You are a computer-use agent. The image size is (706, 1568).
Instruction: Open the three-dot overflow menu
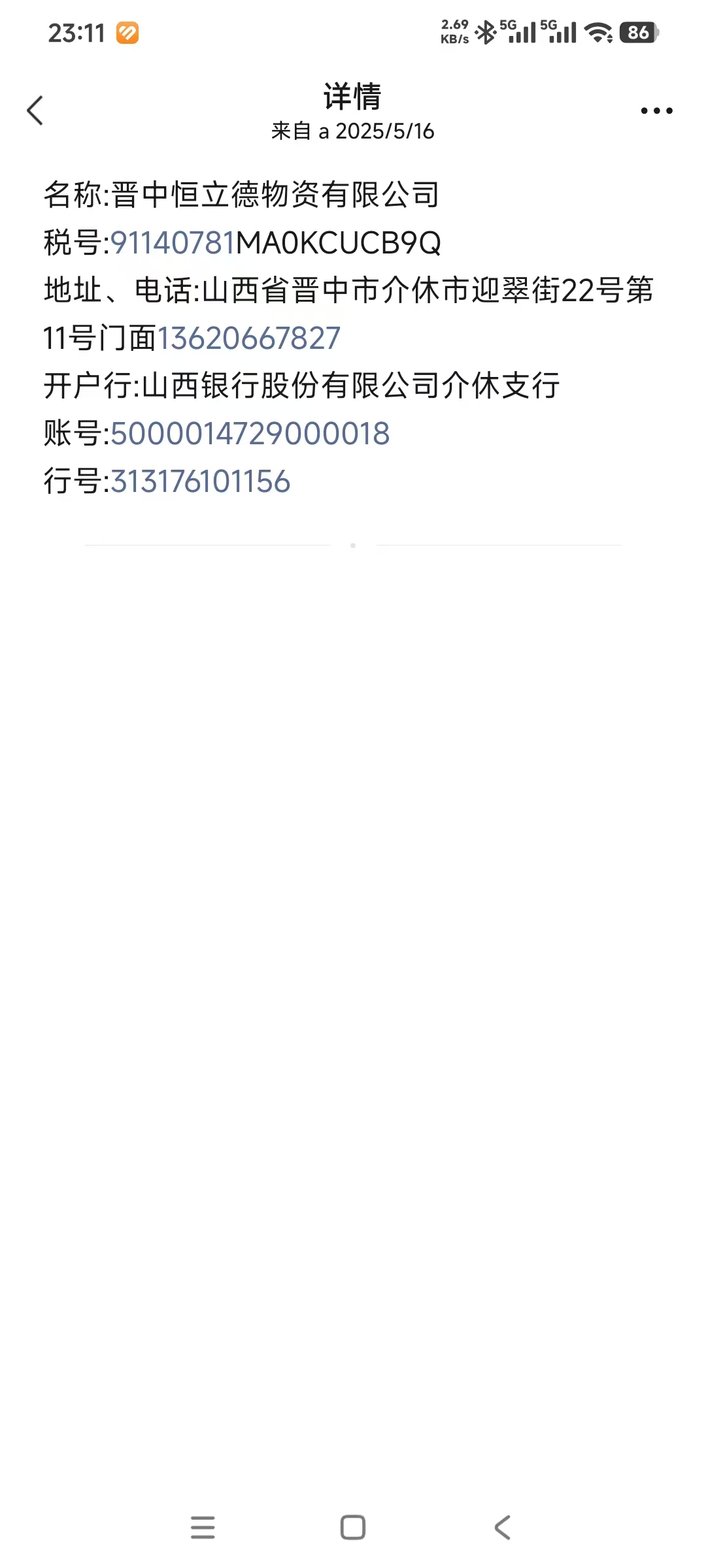tap(656, 111)
